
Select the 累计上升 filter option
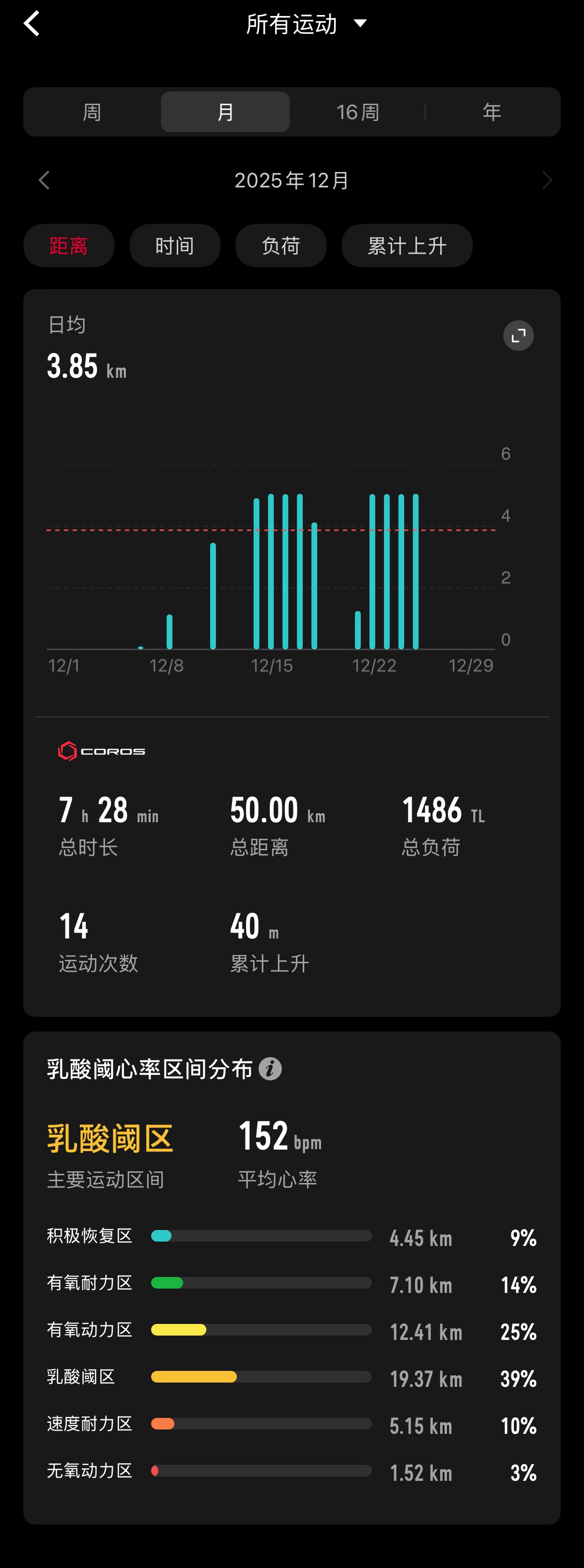tap(407, 246)
